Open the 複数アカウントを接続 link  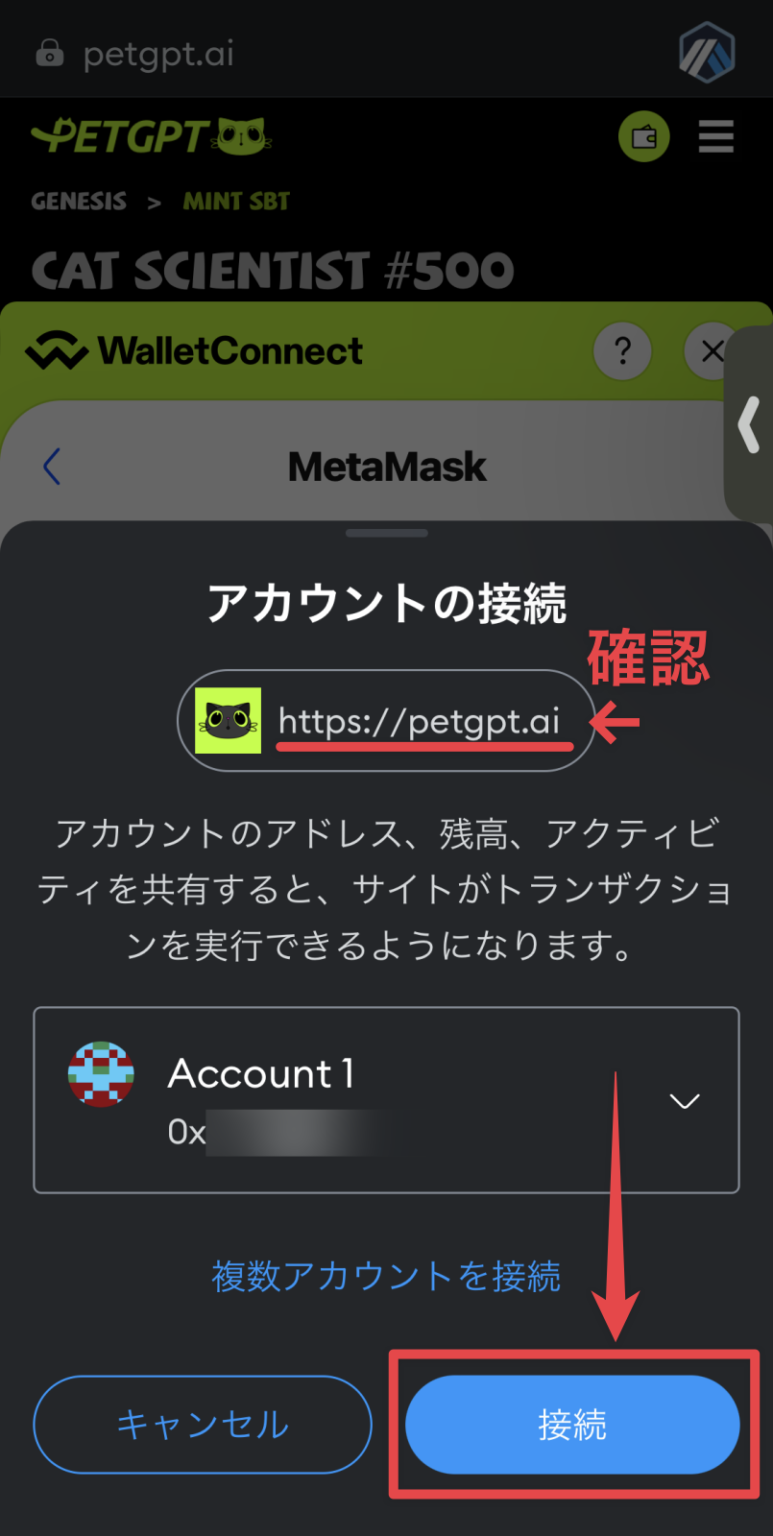click(x=386, y=1276)
